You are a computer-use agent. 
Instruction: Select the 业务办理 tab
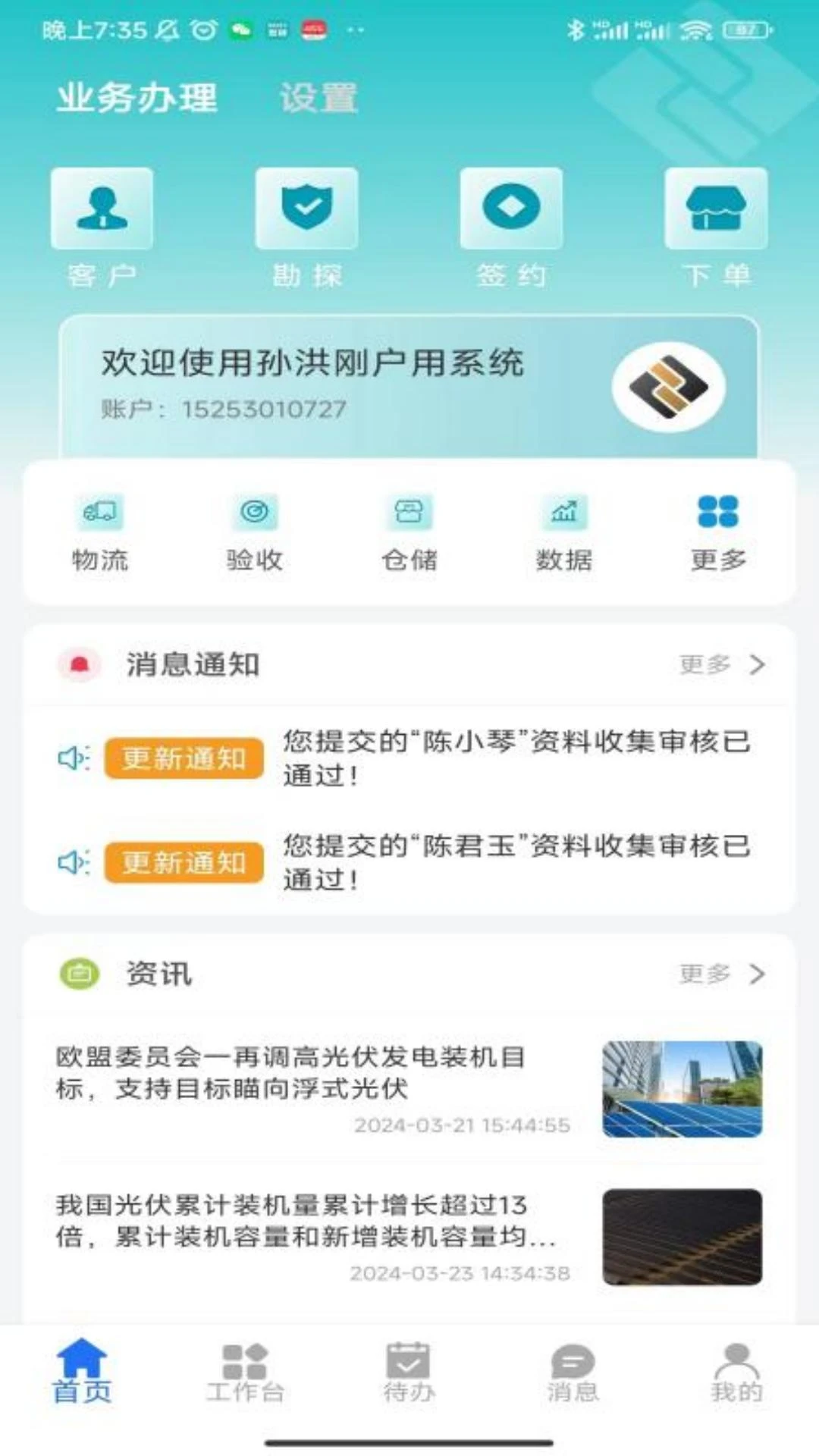[138, 97]
